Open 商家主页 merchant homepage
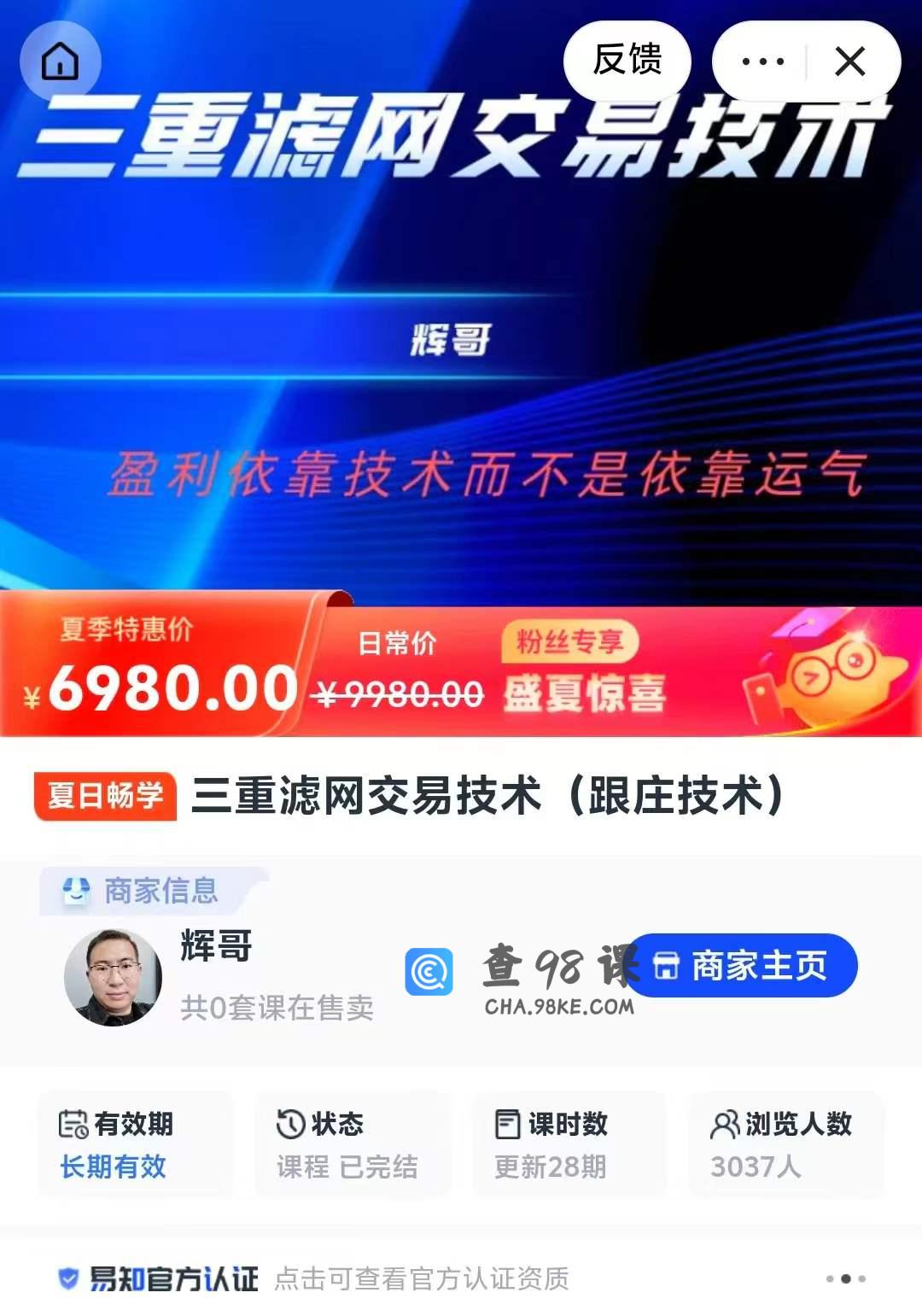922x1316 pixels. [x=742, y=966]
